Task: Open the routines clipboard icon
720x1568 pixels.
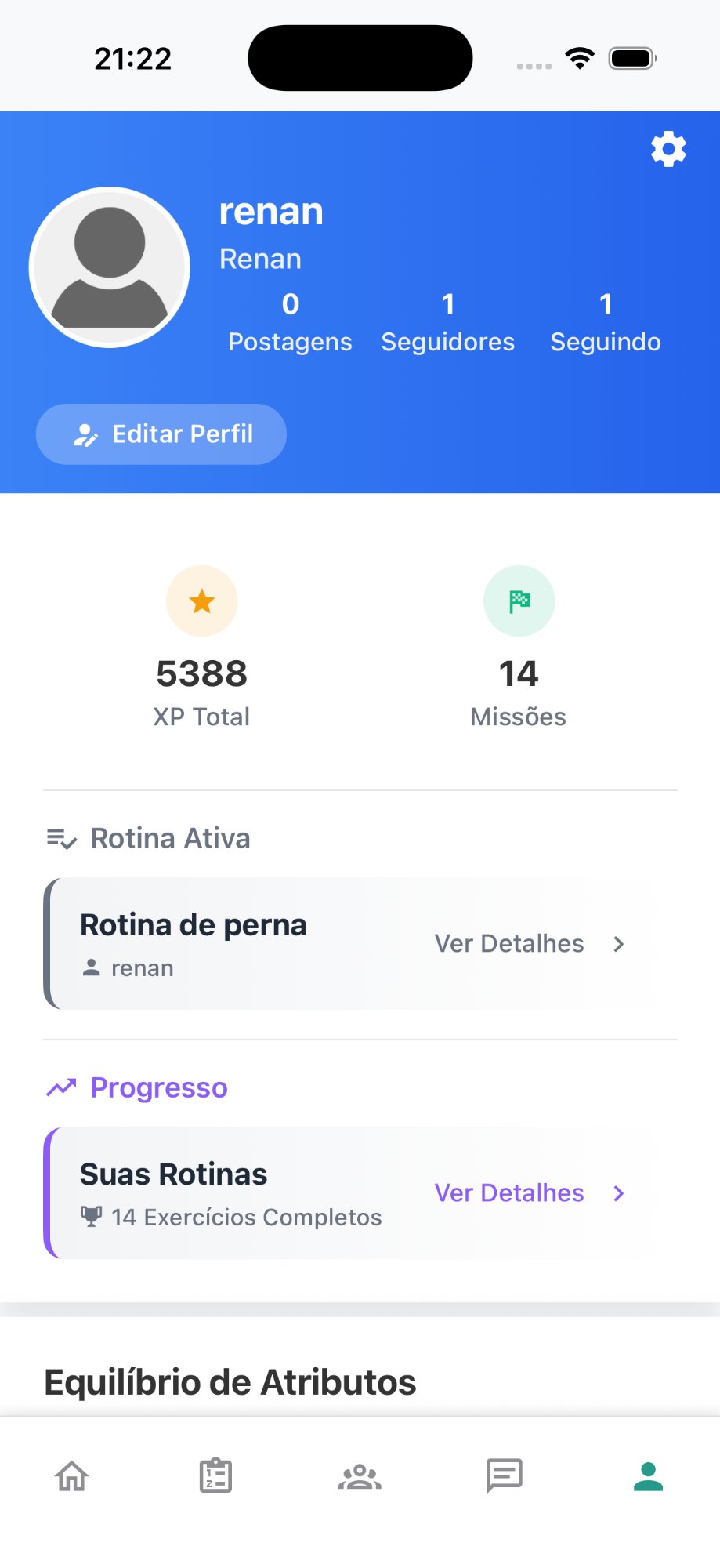Action: (215, 1475)
